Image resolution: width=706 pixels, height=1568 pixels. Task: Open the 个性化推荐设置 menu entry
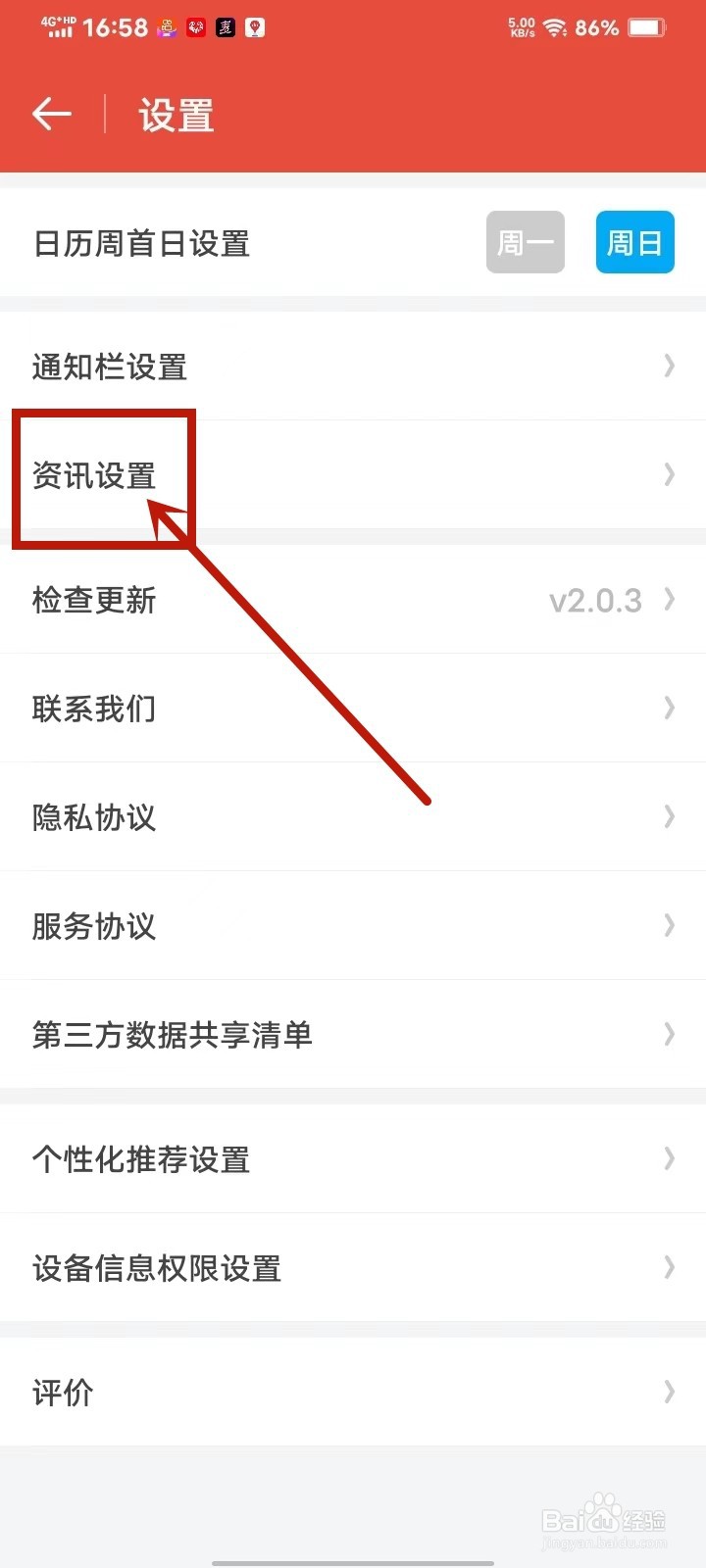click(140, 1159)
